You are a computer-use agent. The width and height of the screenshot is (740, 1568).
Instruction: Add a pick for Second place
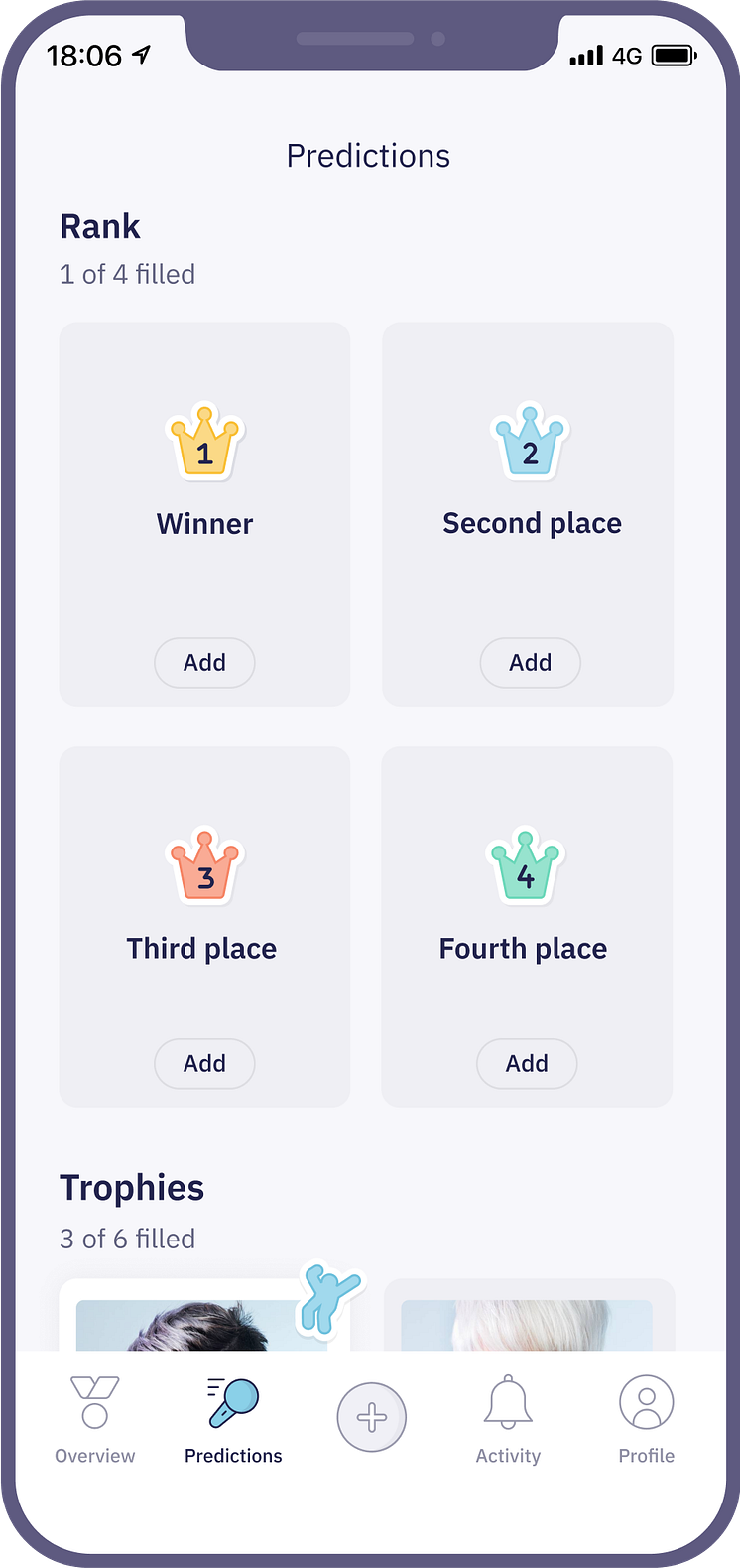tap(530, 662)
